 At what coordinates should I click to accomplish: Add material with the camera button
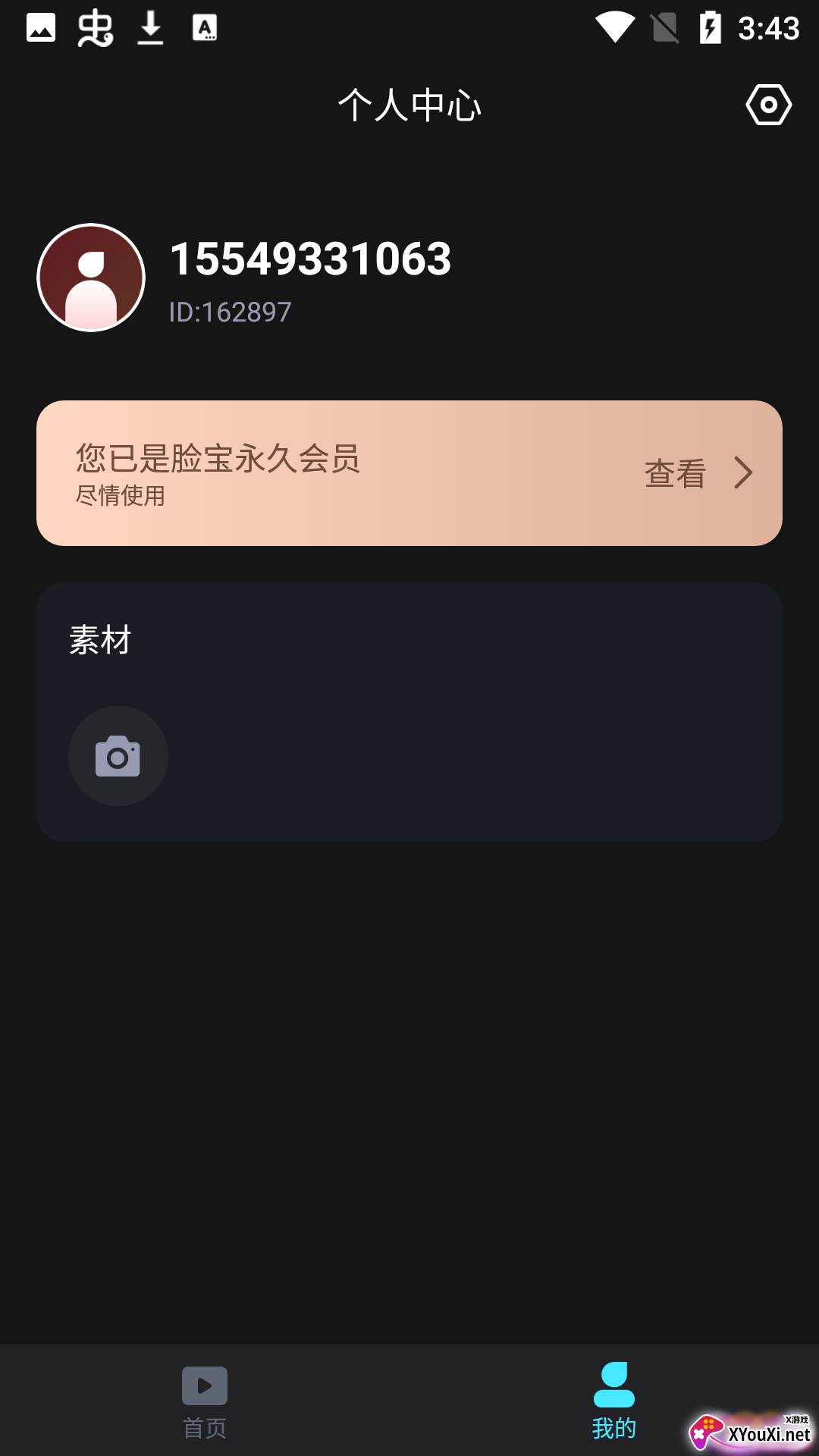click(x=118, y=756)
